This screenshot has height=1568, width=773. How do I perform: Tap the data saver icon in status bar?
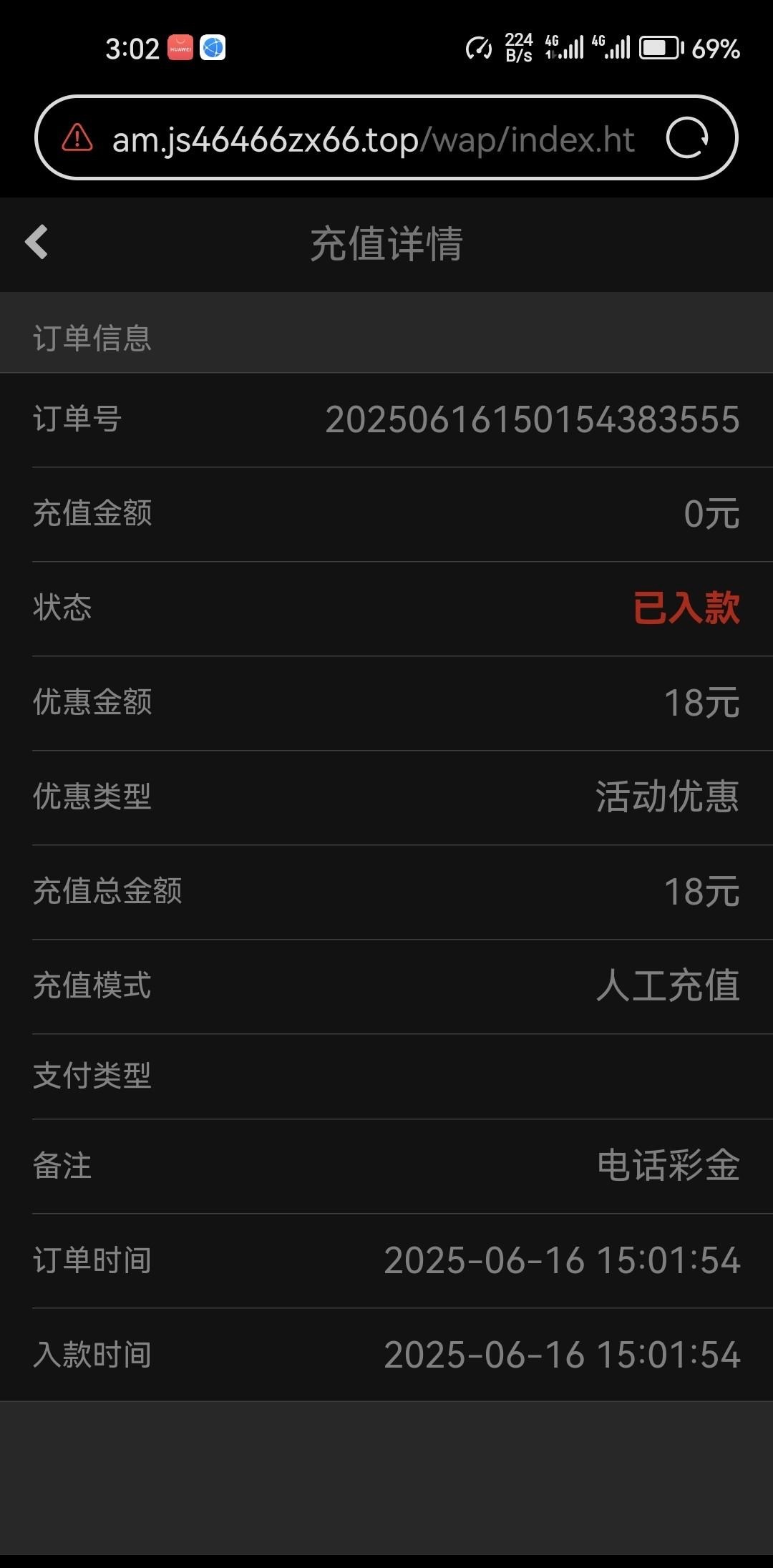click(478, 48)
